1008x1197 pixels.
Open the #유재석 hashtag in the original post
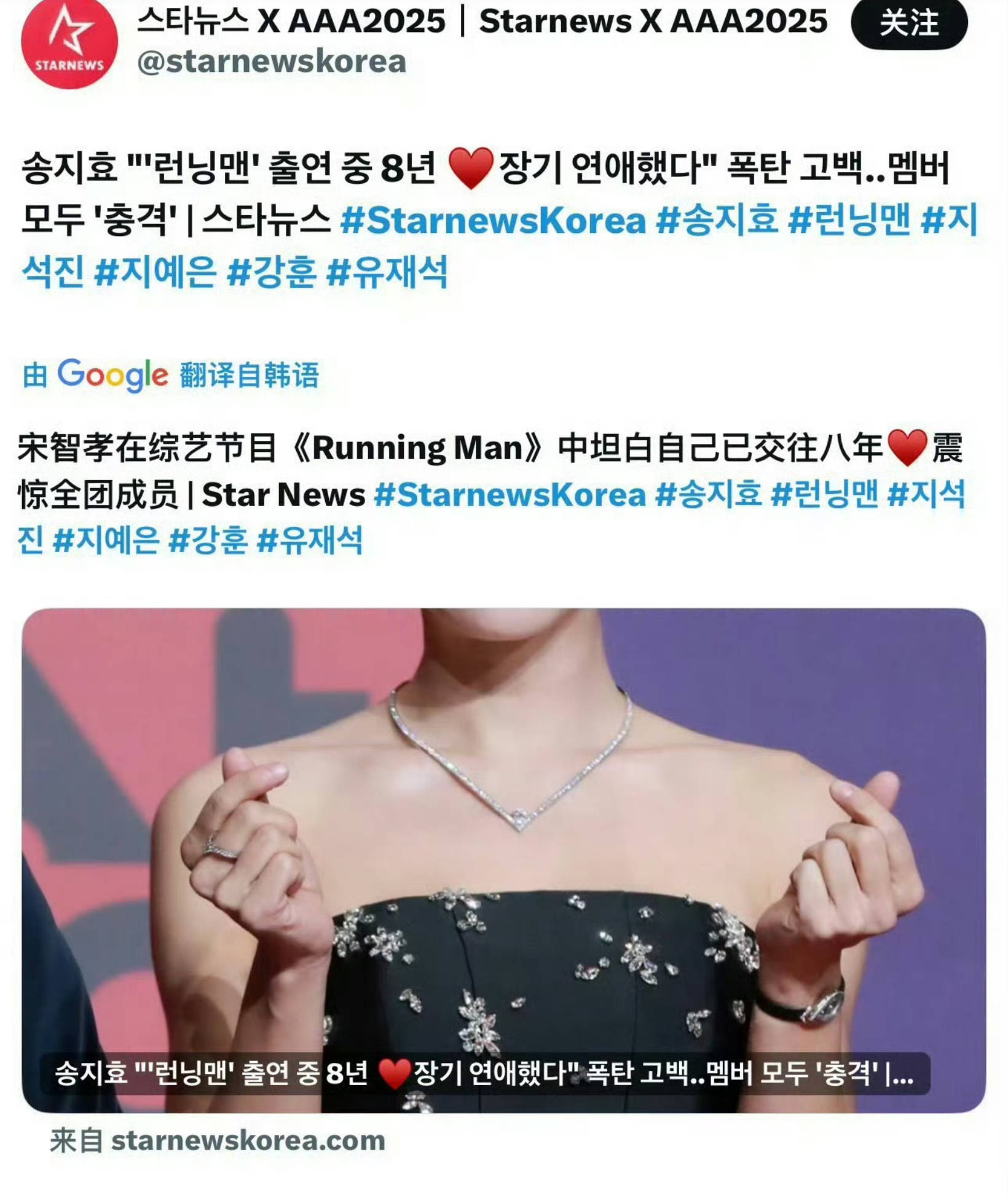click(387, 272)
